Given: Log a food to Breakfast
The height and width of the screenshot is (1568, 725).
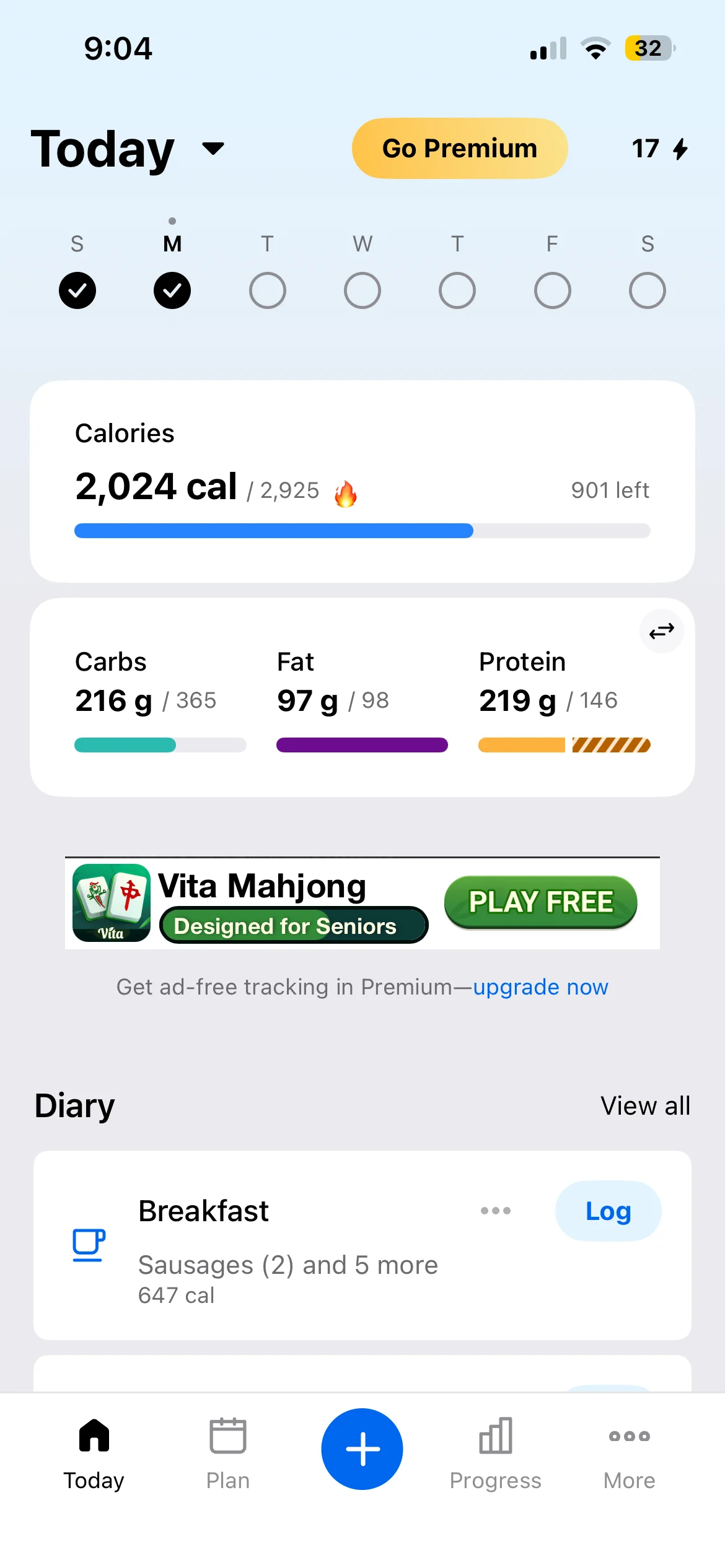Looking at the screenshot, I should point(608,1211).
